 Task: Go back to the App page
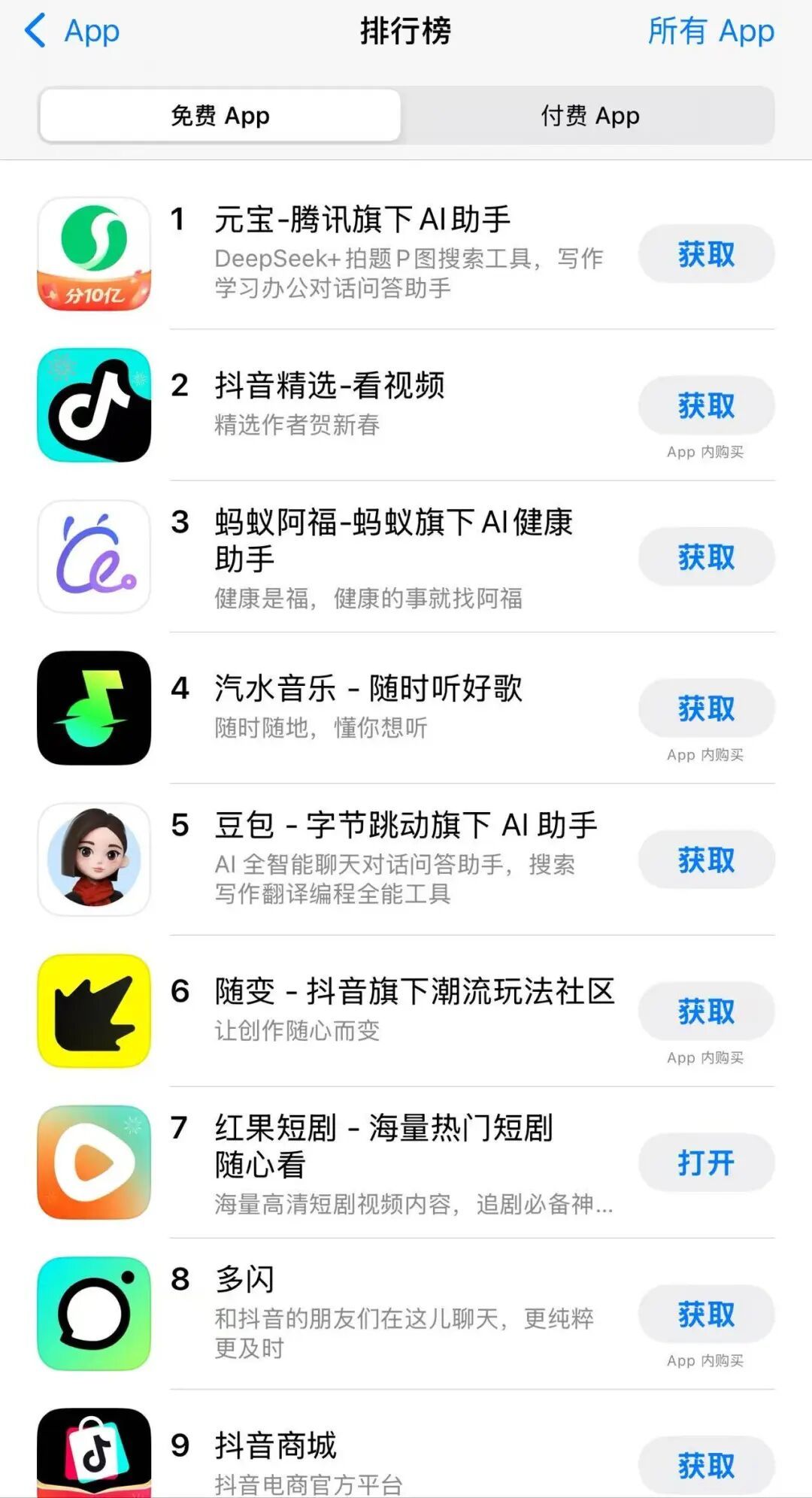(72, 32)
